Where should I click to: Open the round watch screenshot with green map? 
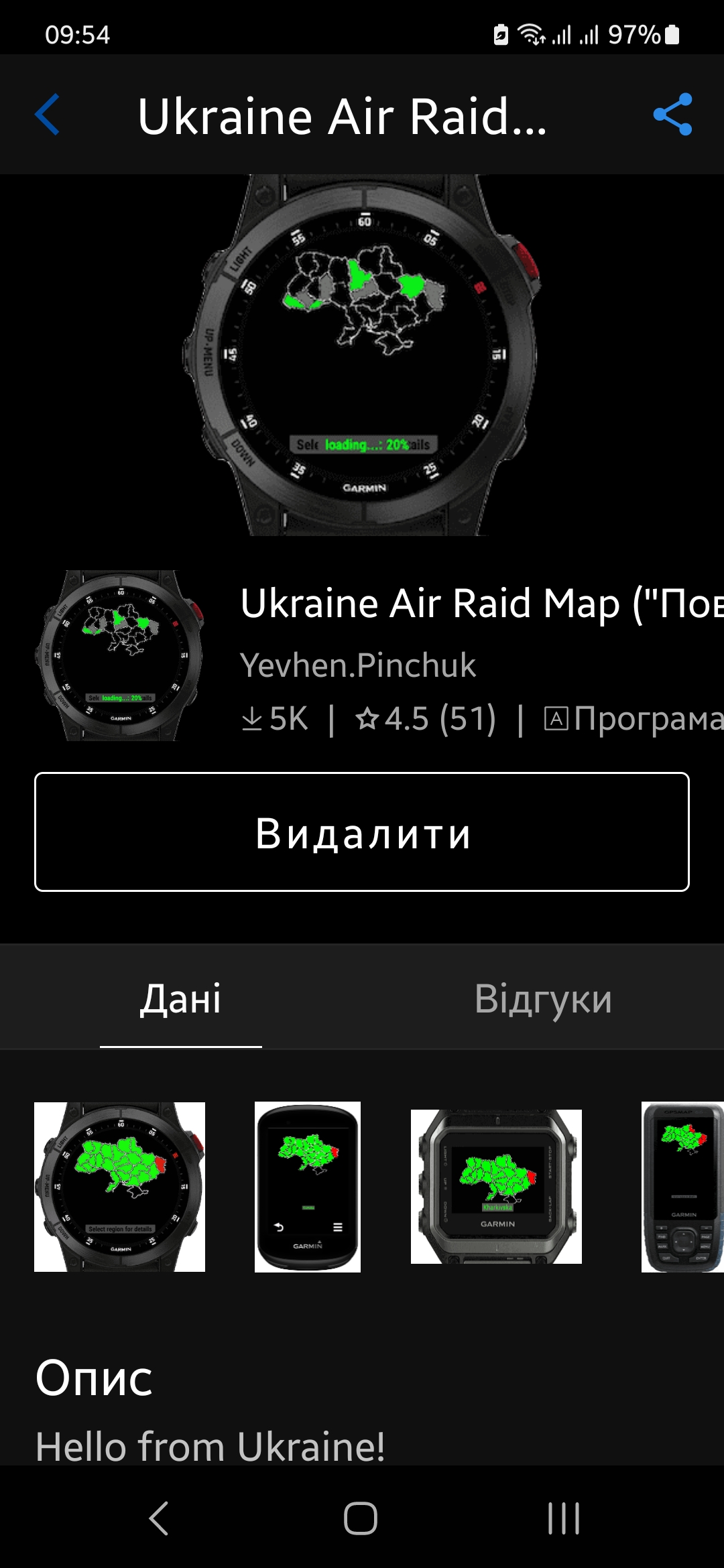pos(120,1187)
